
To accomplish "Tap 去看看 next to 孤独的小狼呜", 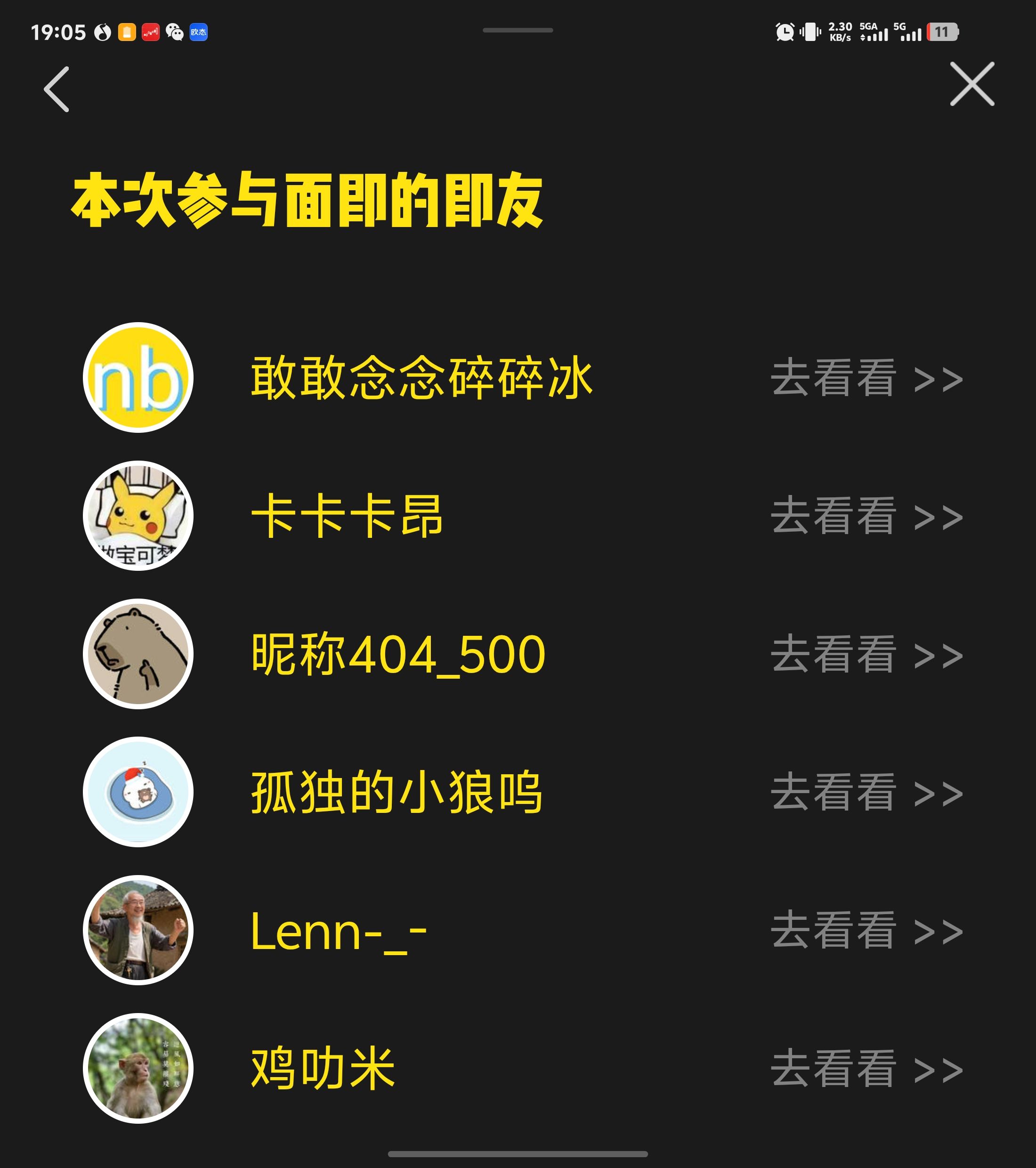I will (866, 793).
